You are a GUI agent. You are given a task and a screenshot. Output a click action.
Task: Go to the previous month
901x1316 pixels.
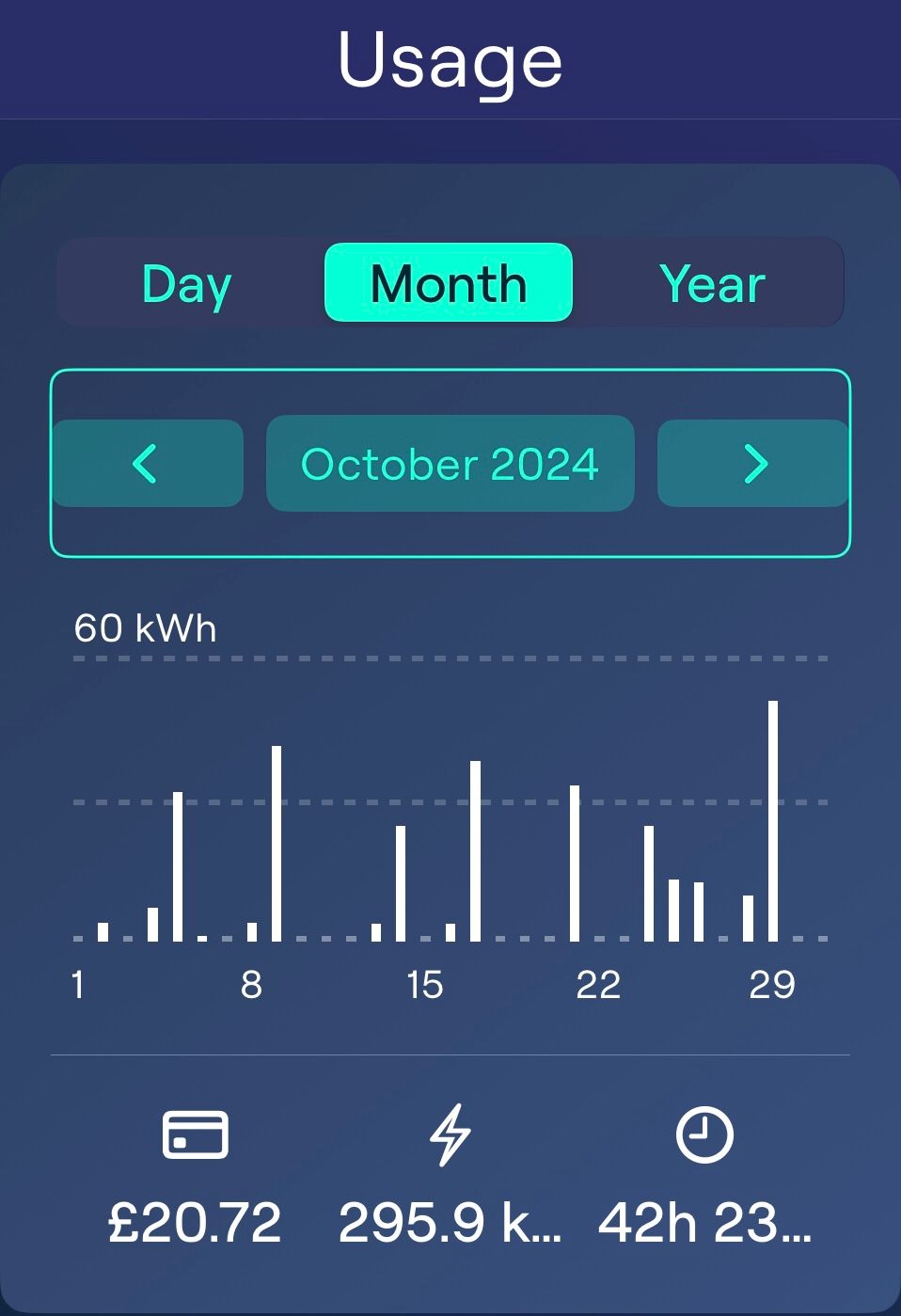click(147, 464)
